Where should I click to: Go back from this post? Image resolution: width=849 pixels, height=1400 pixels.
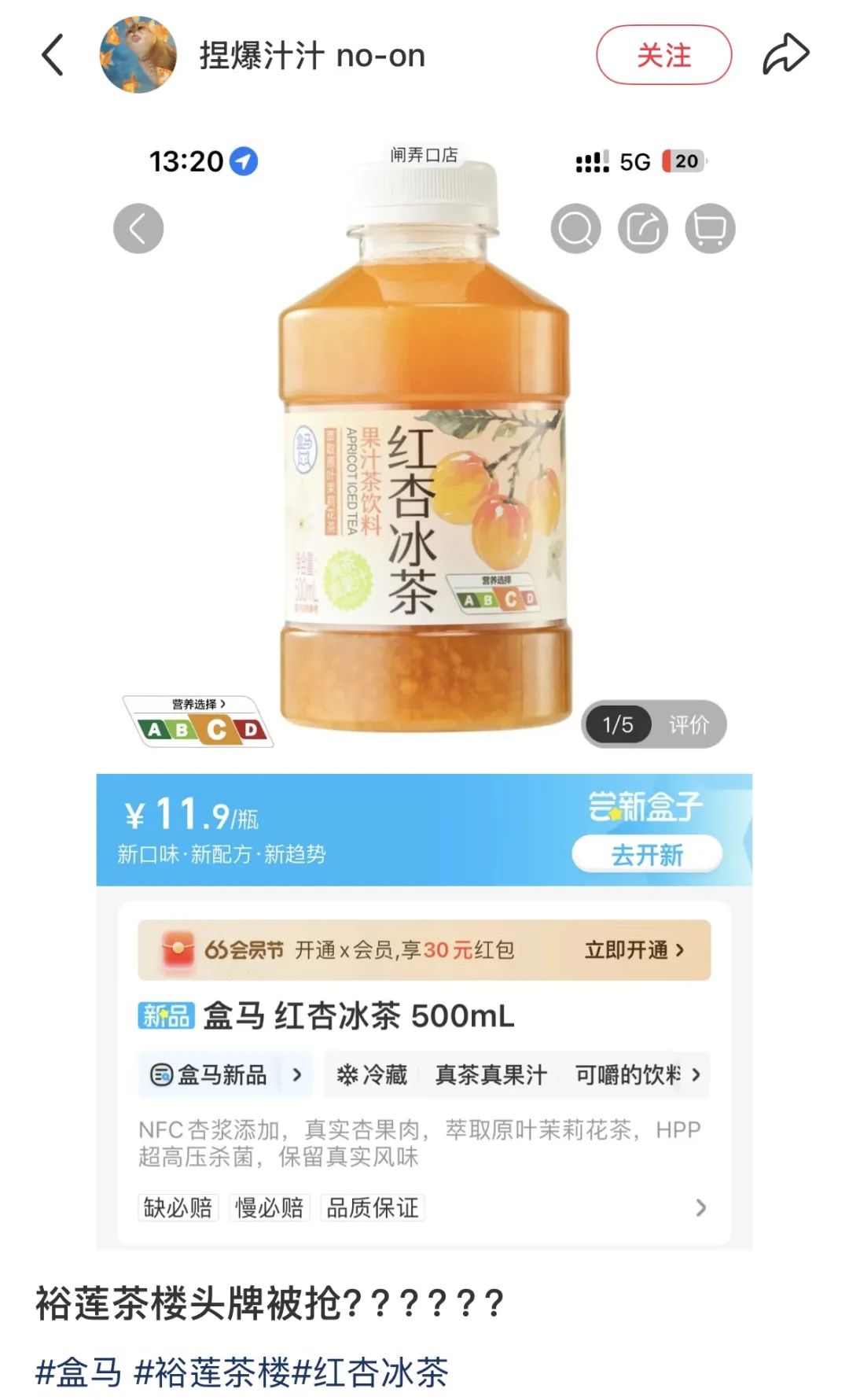[53, 55]
